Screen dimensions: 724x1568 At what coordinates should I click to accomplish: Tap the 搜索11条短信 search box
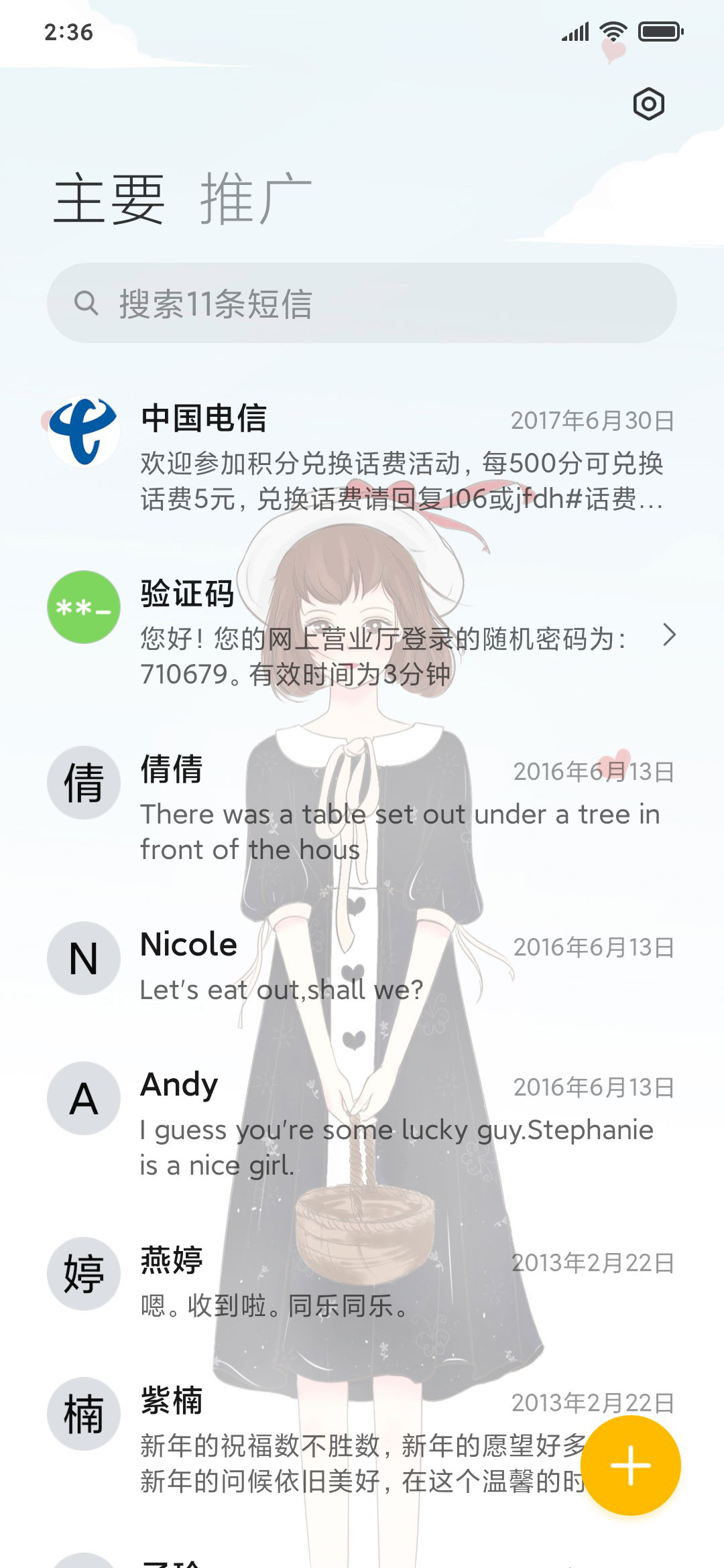[362, 303]
